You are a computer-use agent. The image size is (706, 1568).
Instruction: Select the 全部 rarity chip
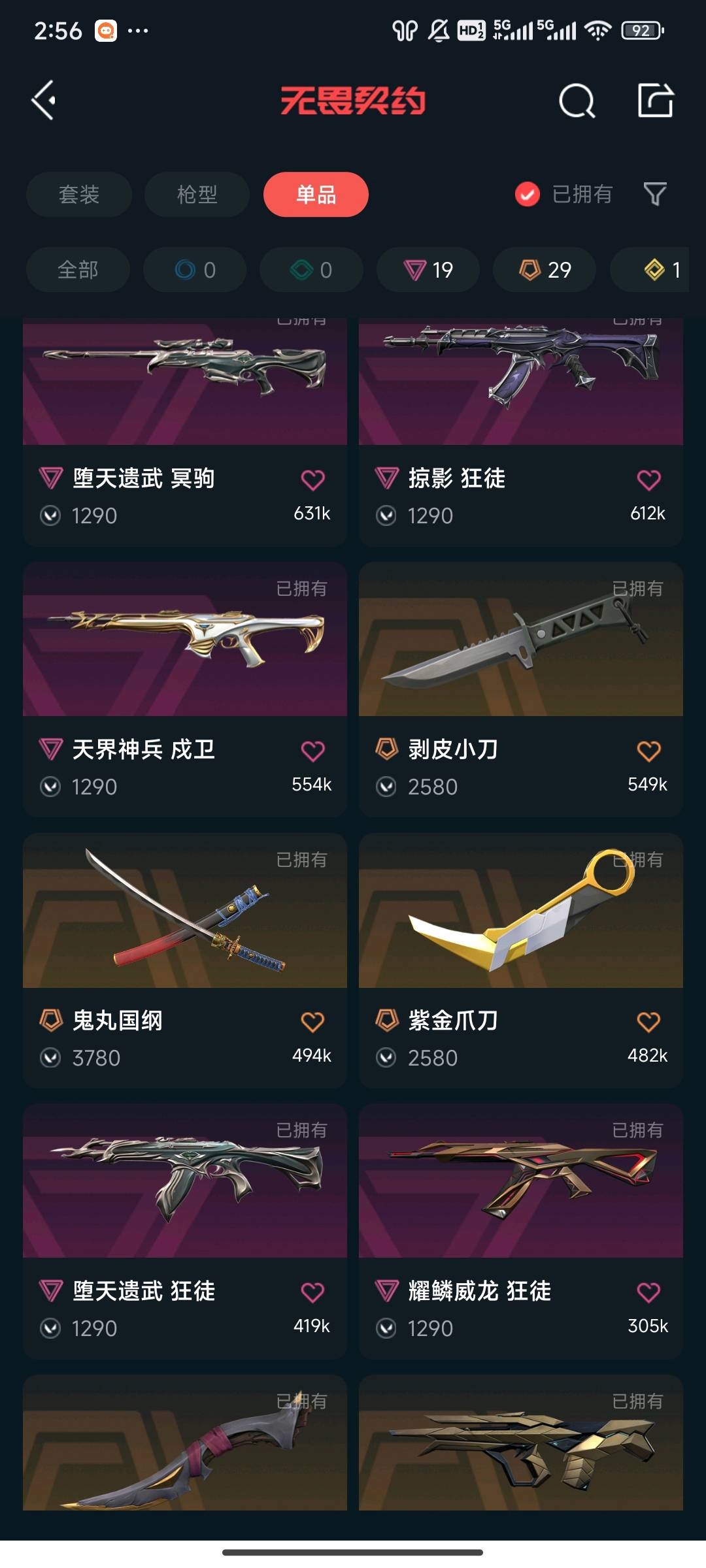click(x=78, y=270)
